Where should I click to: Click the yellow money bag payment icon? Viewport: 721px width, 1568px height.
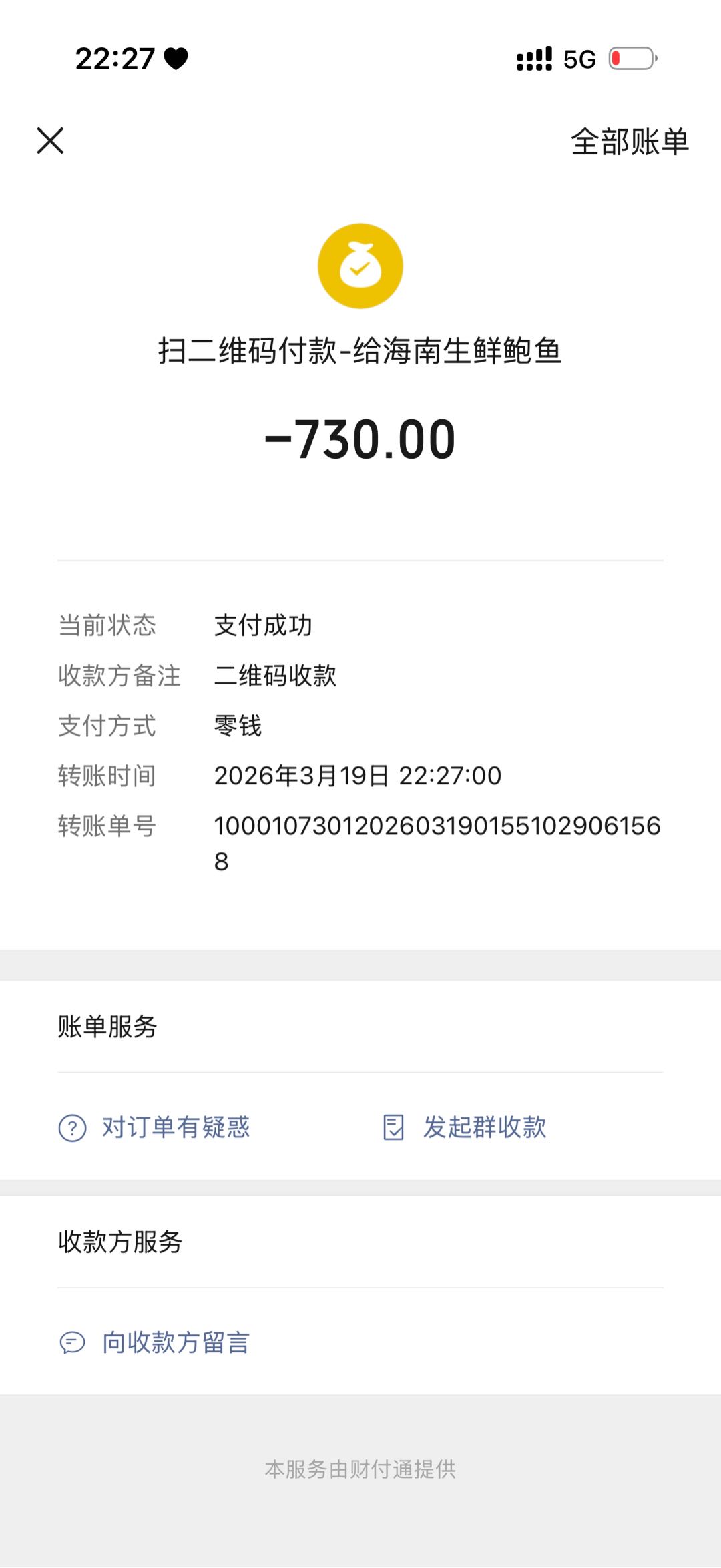tap(360, 265)
